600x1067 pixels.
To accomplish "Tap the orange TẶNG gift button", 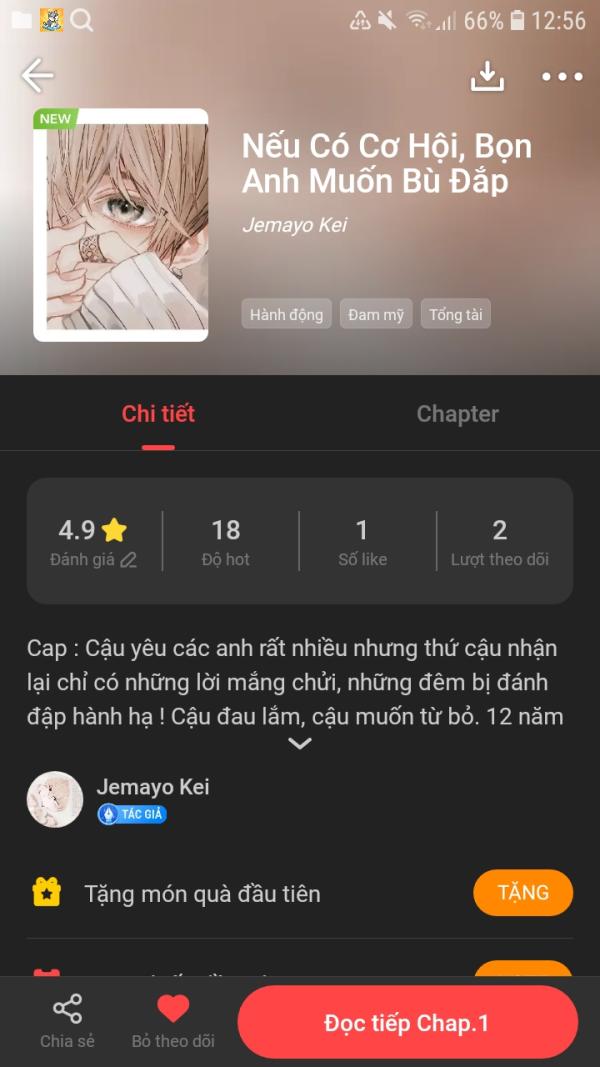I will pyautogui.click(x=523, y=892).
